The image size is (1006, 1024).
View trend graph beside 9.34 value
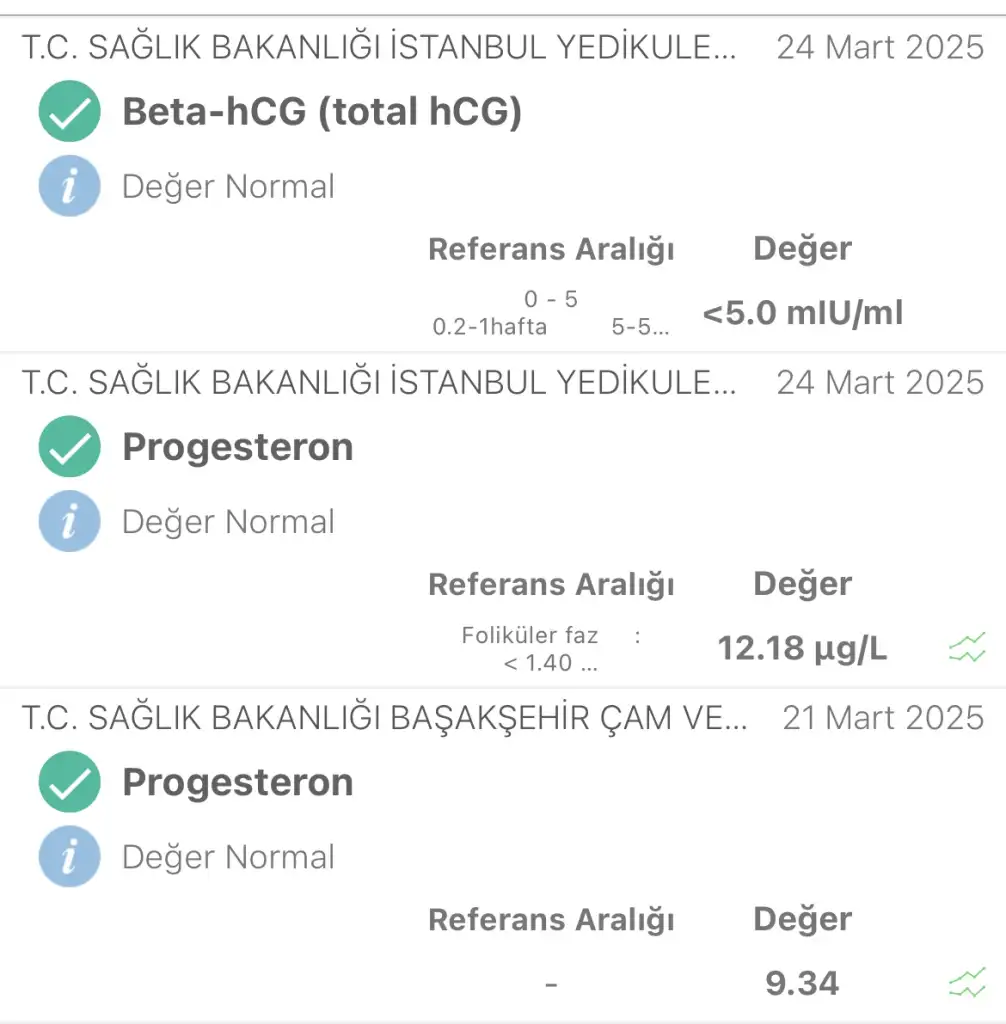pos(966,983)
